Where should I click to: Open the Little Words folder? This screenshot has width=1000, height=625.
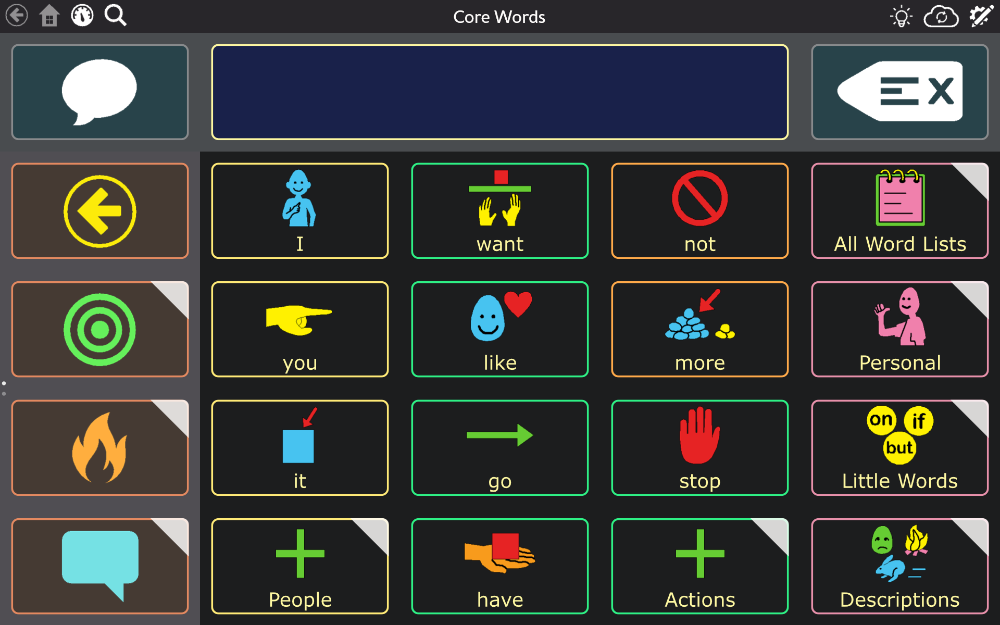(900, 448)
